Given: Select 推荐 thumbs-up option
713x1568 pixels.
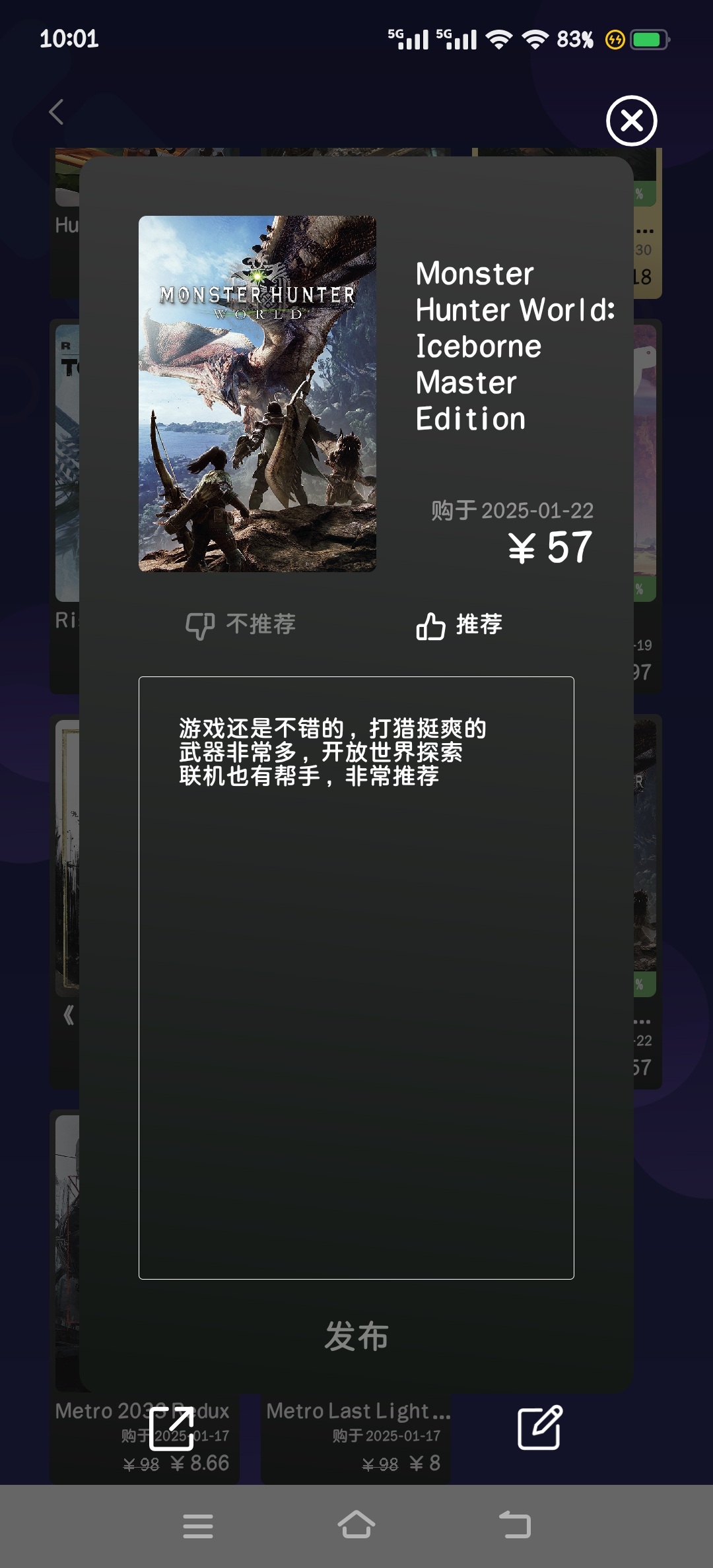Looking at the screenshot, I should 459,624.
